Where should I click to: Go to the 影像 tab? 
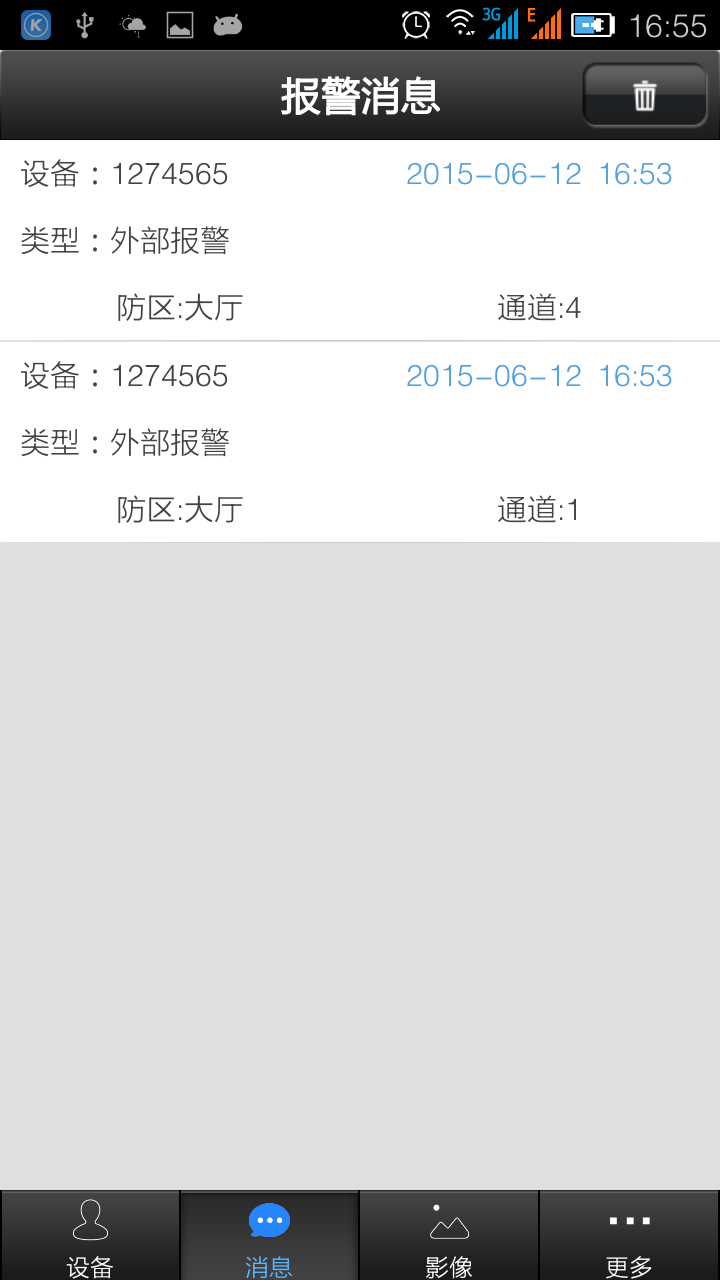pyautogui.click(x=449, y=1236)
